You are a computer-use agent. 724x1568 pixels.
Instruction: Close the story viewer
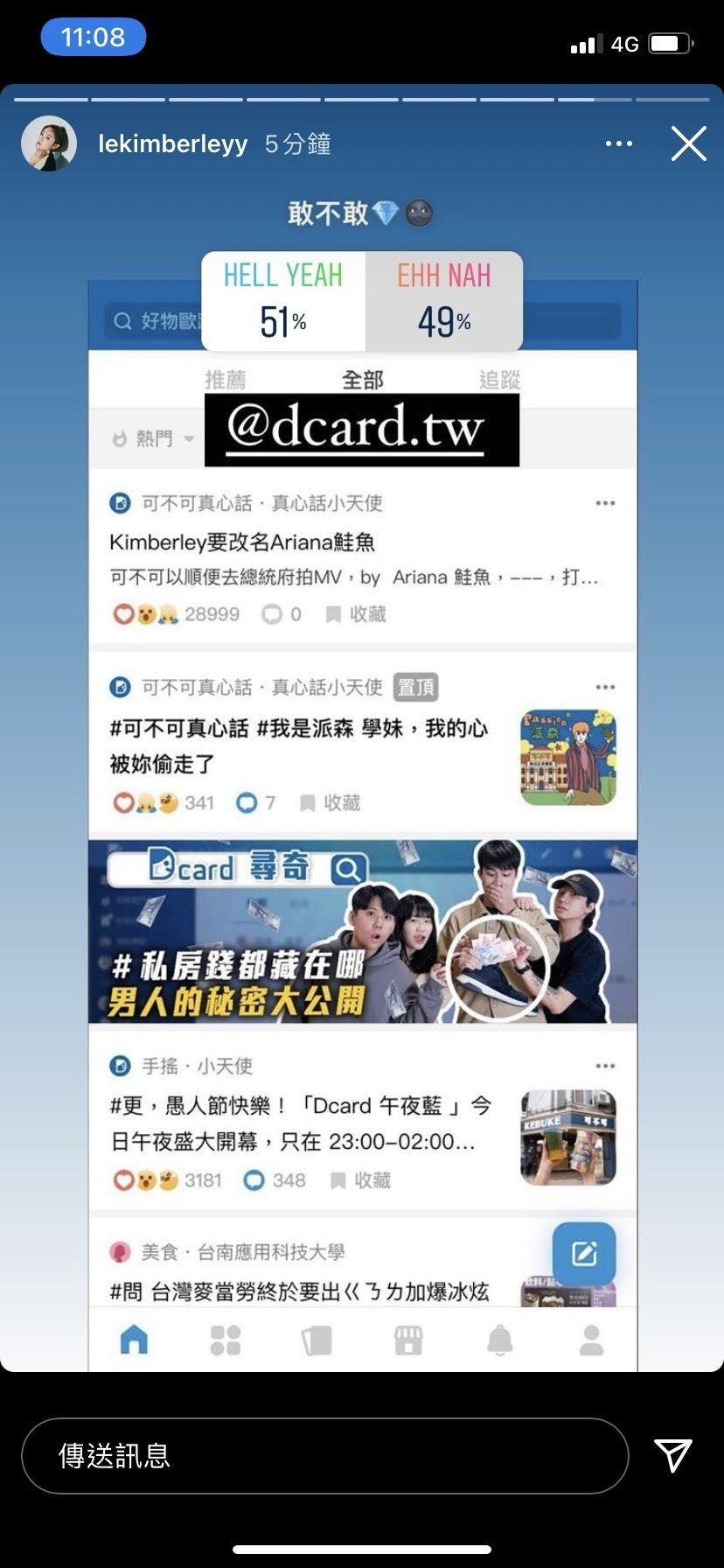688,143
